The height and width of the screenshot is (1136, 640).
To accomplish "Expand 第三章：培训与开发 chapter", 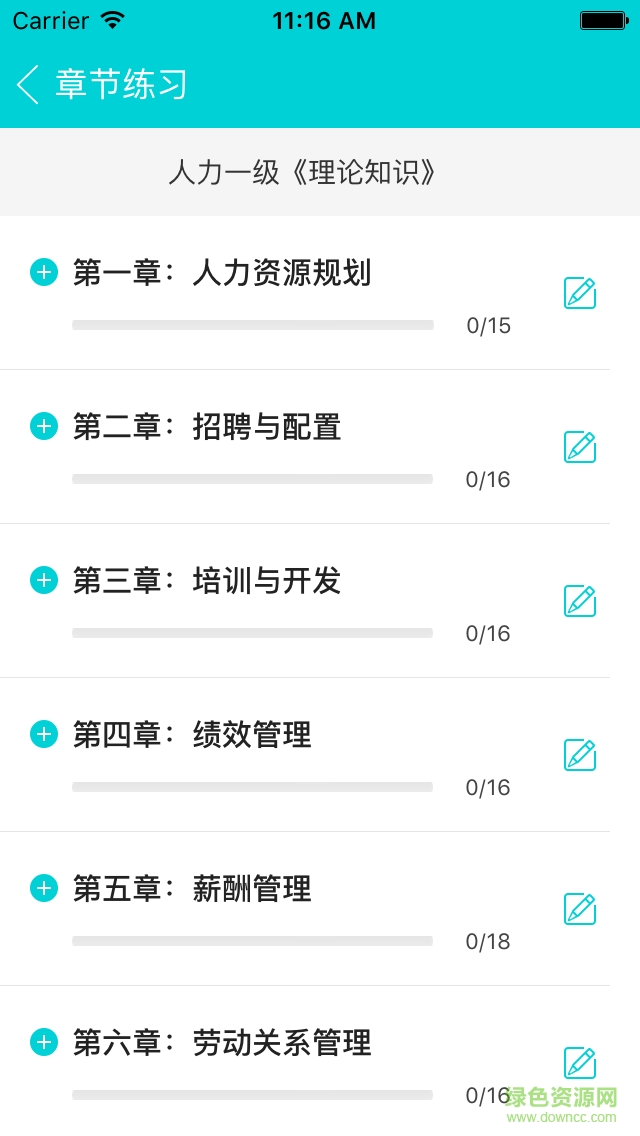I will (x=44, y=580).
